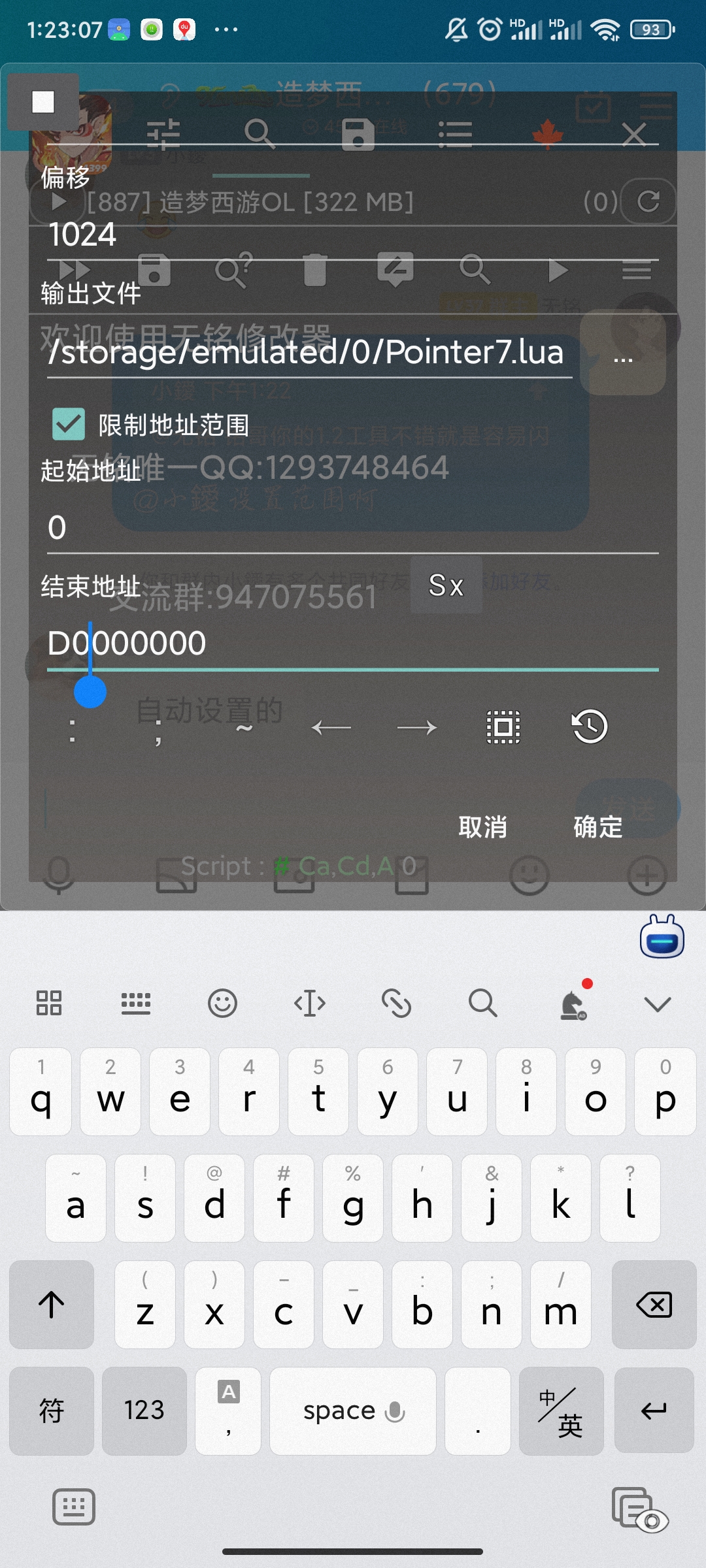706x1568 pixels.
Task: Move the cursor right with the arrow
Action: (417, 728)
